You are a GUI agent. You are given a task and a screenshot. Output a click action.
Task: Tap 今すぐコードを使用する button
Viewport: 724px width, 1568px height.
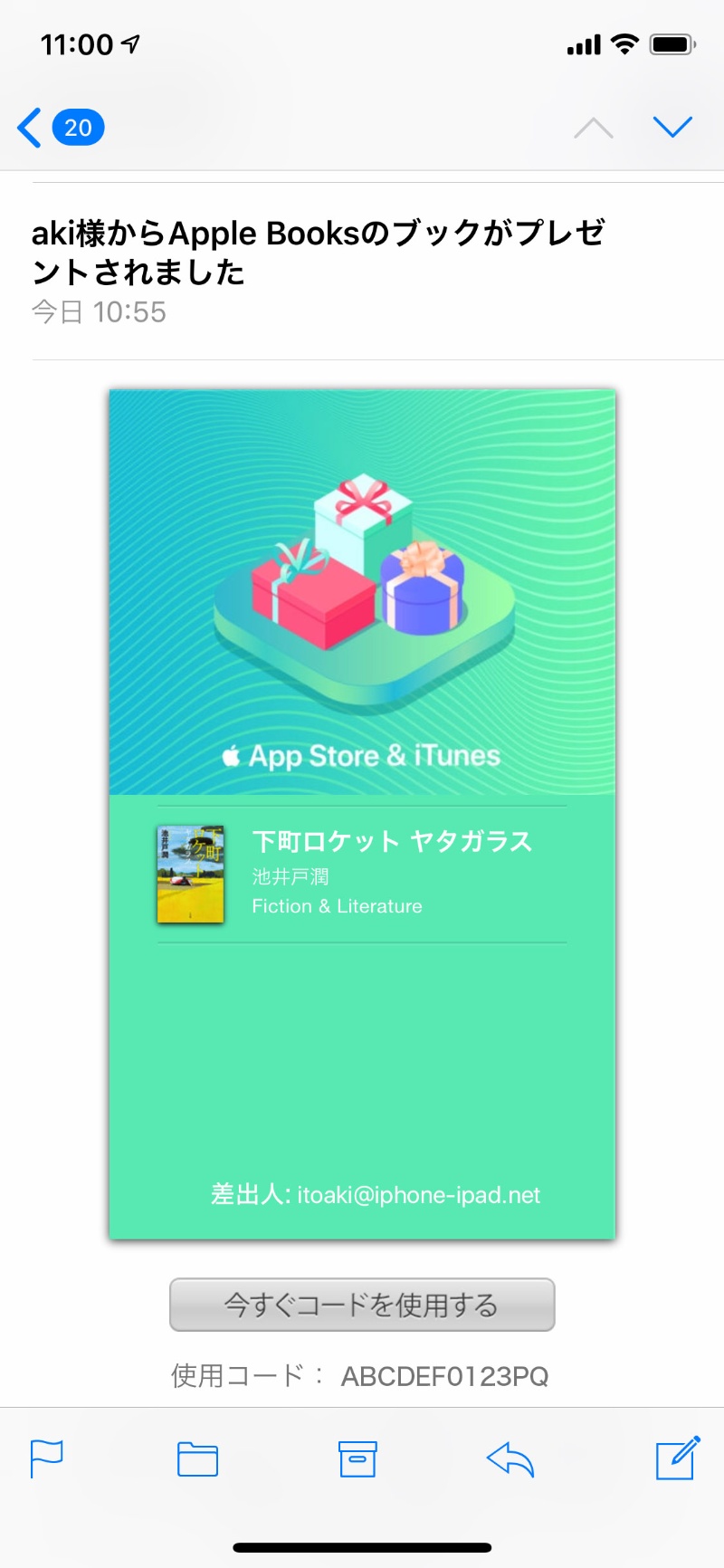point(362,1305)
